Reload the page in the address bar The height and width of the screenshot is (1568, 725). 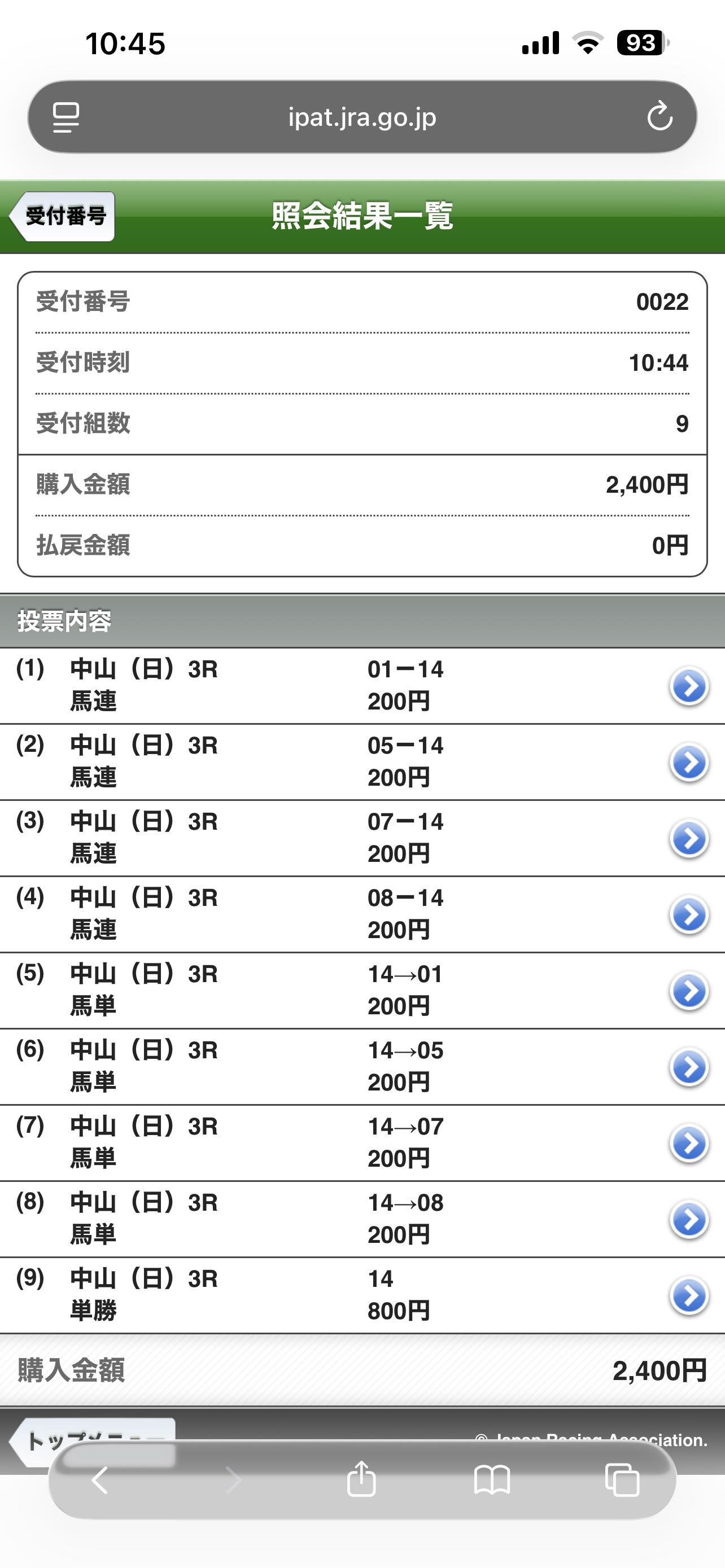(660, 116)
